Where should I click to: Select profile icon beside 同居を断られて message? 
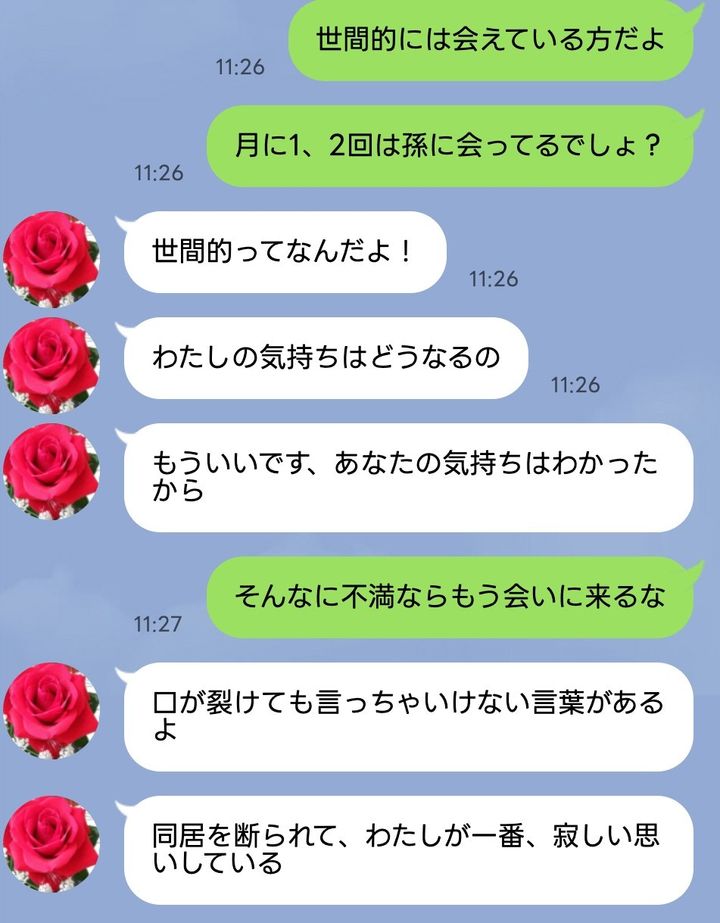click(51, 844)
